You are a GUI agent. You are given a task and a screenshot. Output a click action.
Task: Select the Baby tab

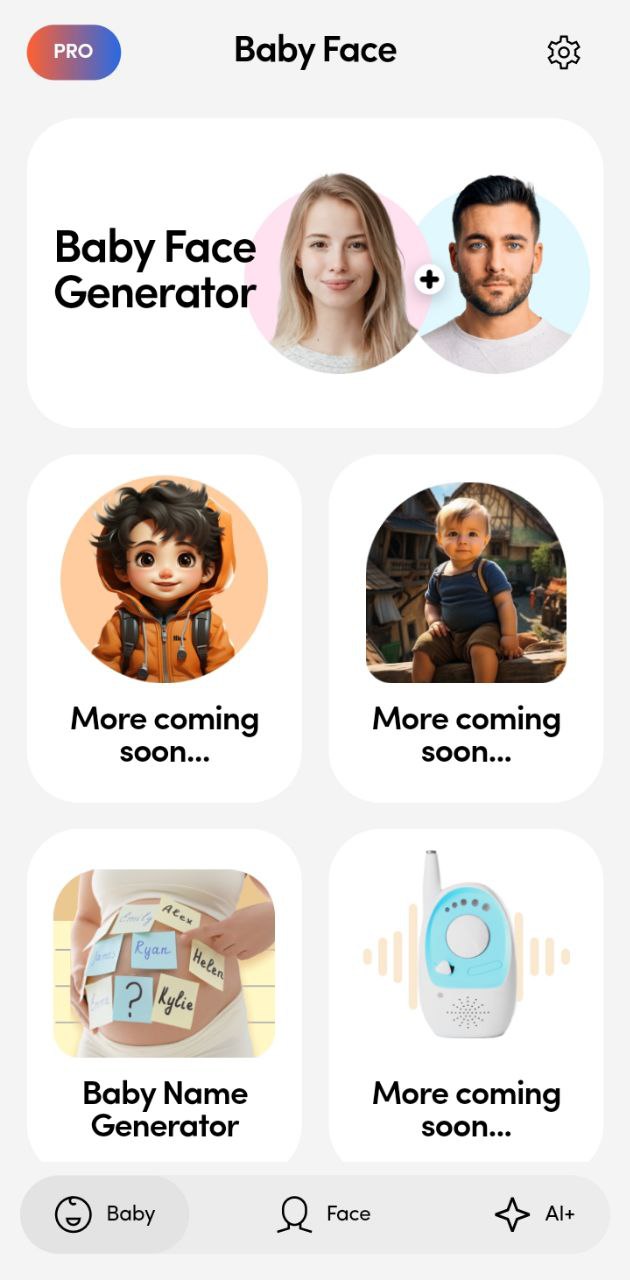tap(105, 1214)
